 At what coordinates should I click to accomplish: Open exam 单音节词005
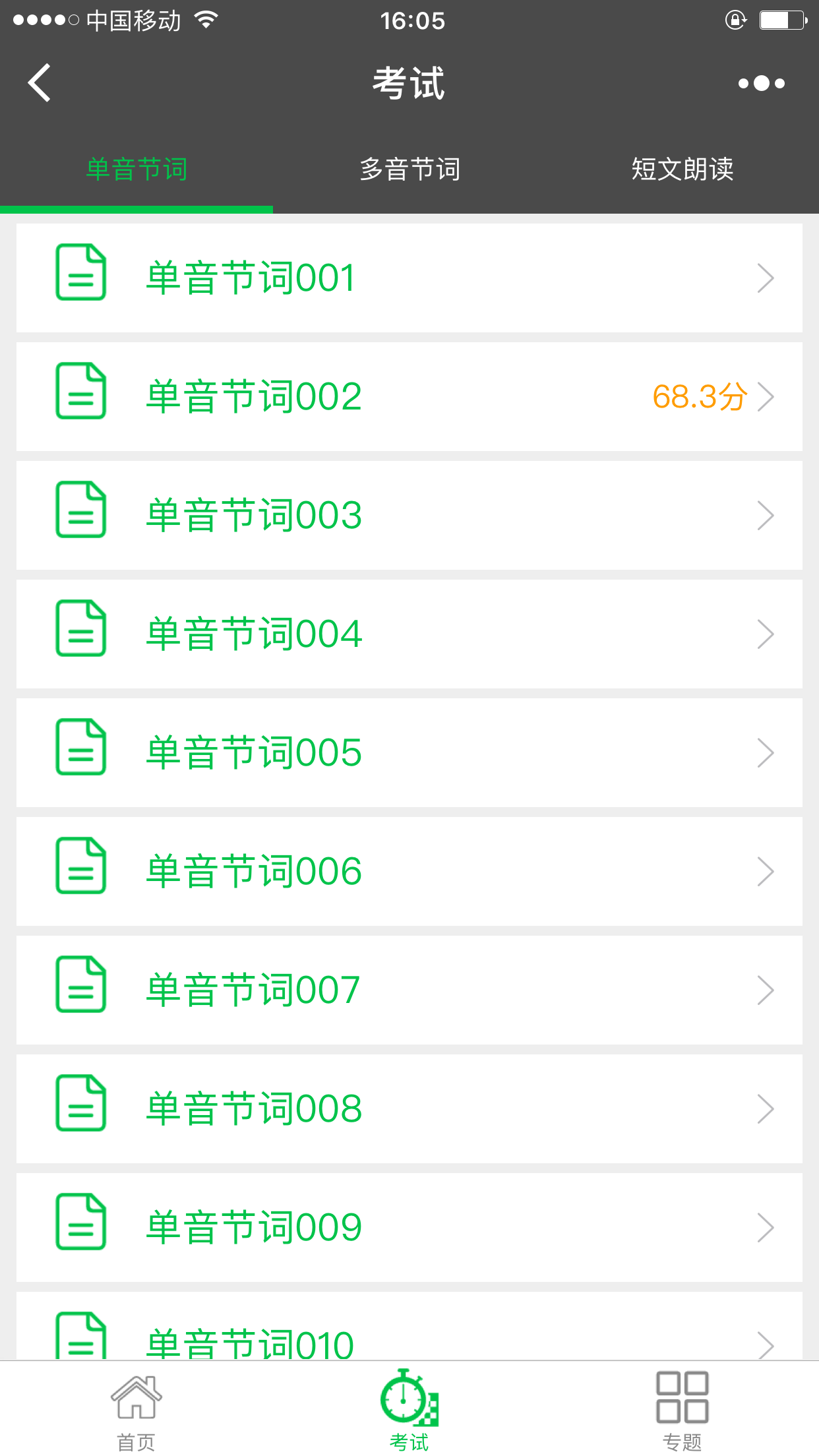point(409,752)
